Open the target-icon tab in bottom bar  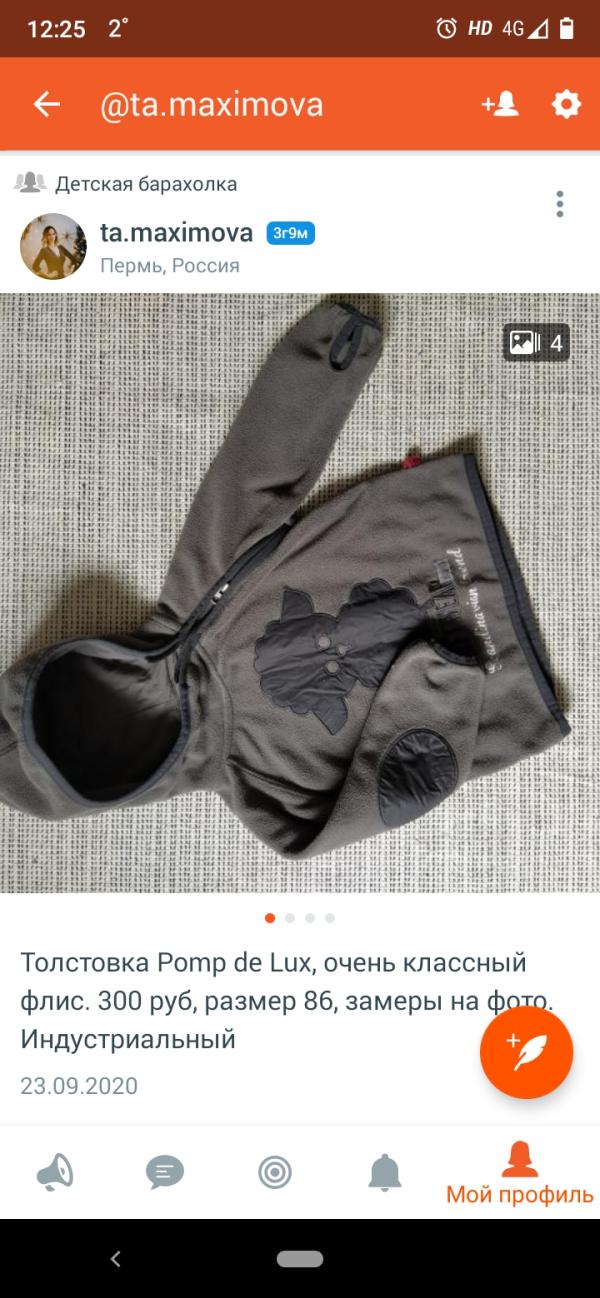tap(274, 1172)
